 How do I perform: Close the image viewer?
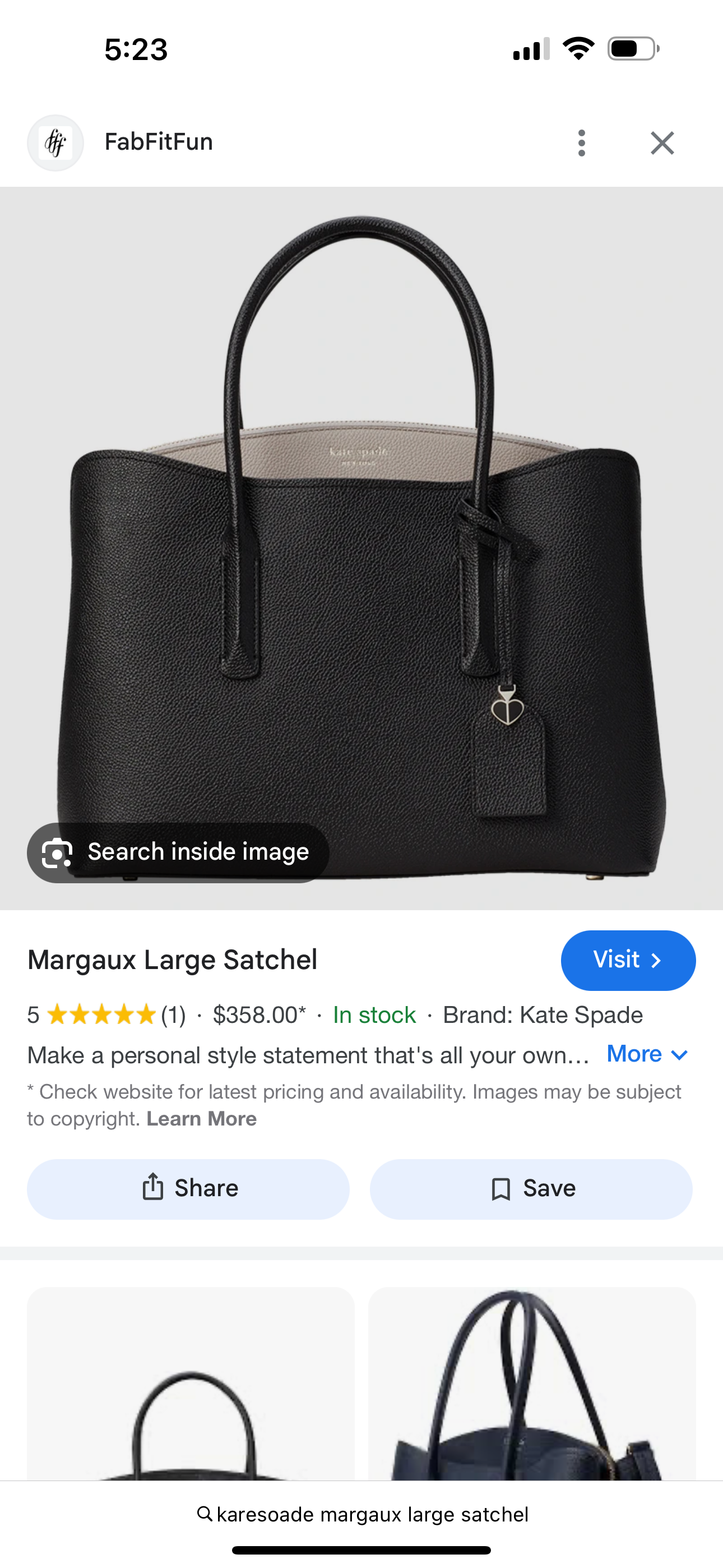(662, 143)
